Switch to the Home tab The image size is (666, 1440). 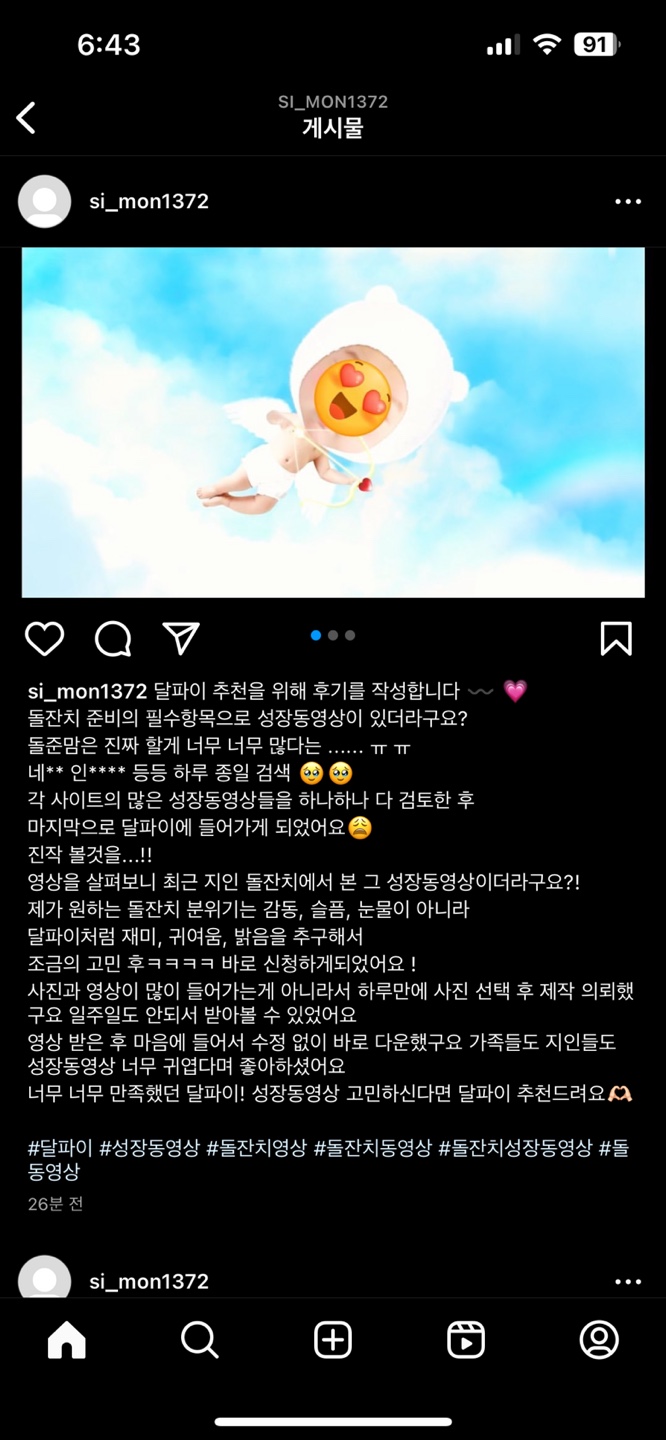67,1340
